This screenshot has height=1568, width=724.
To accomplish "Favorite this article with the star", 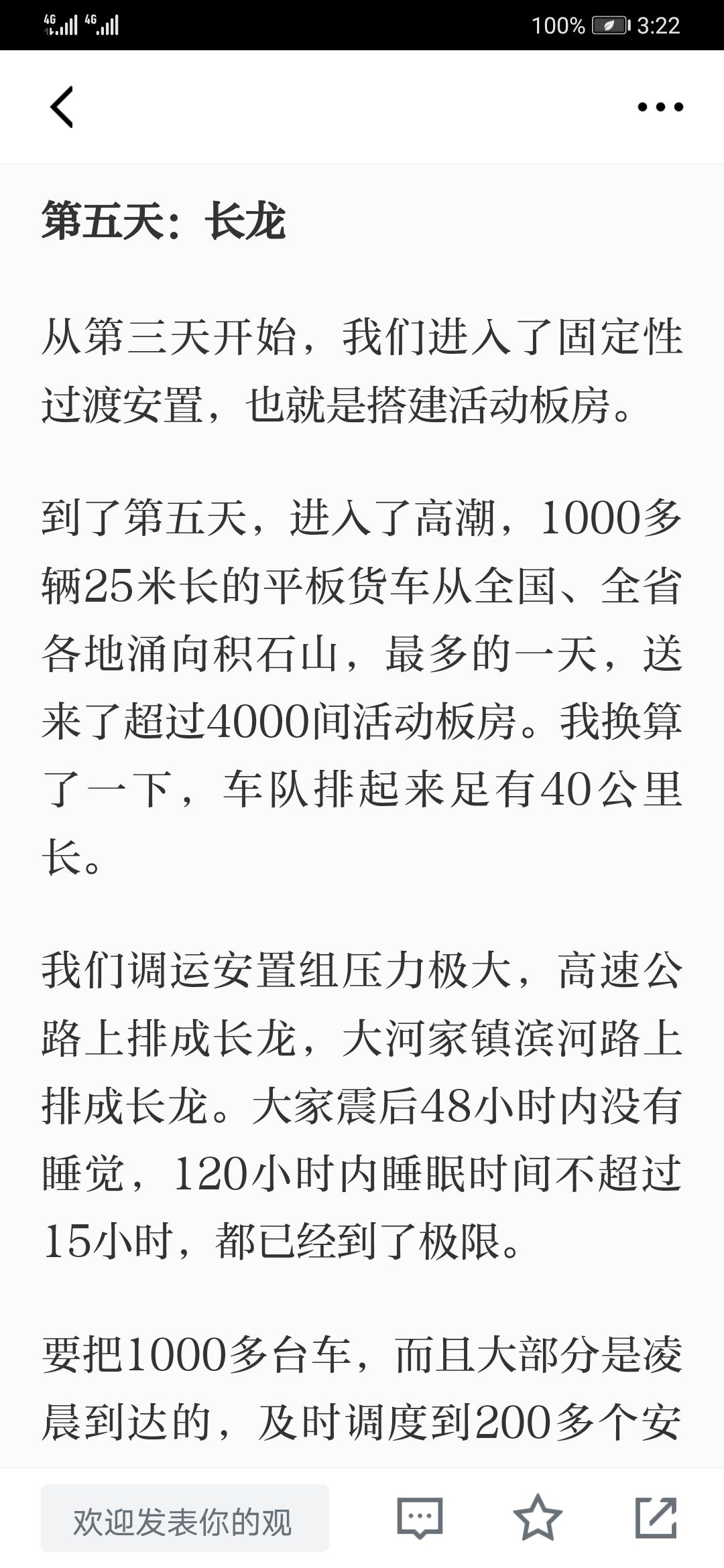I will (538, 1517).
